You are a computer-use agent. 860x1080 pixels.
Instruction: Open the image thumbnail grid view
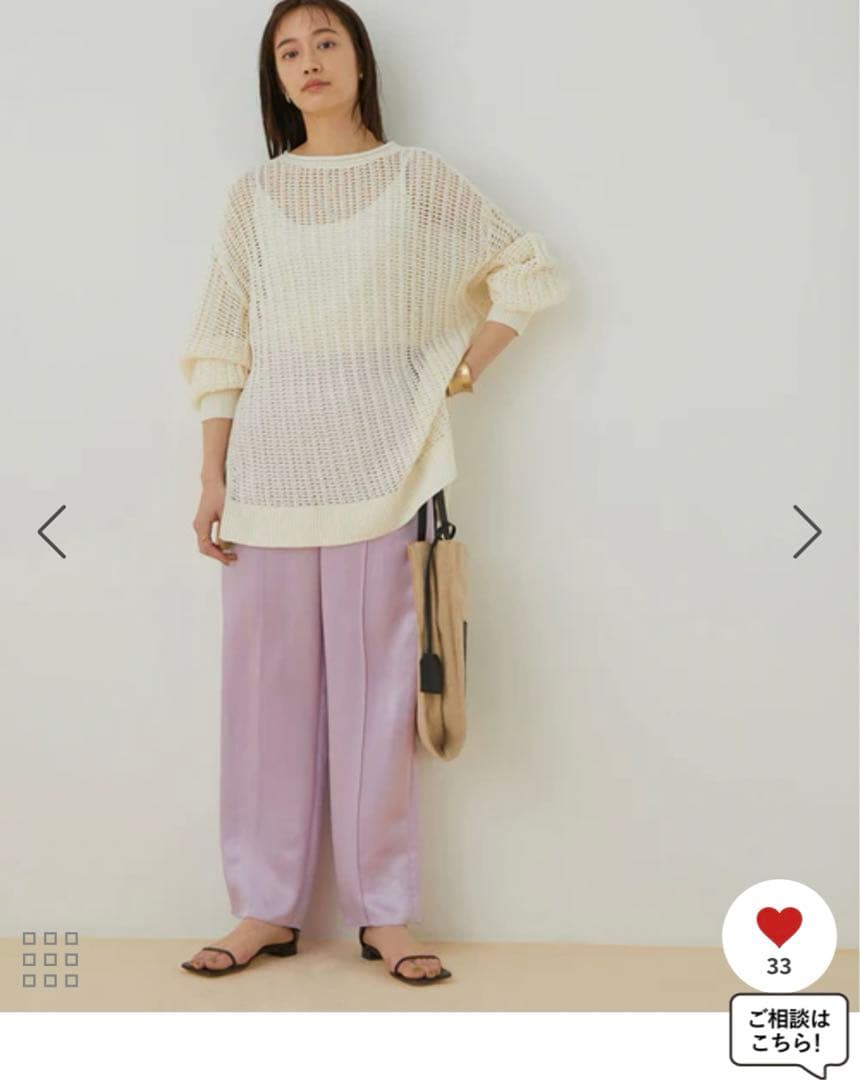pyautogui.click(x=50, y=959)
